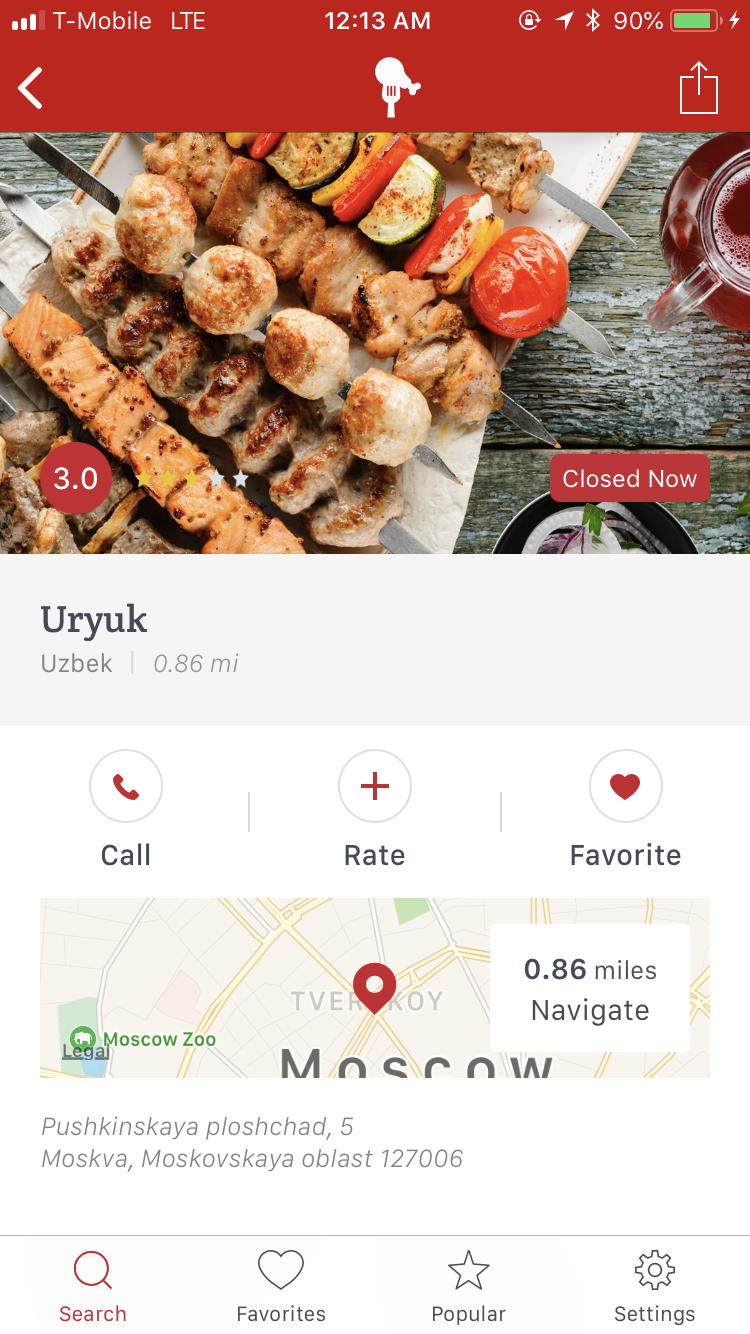The height and width of the screenshot is (1334, 750).
Task: Switch to the Favorites tab
Action: tap(281, 1286)
